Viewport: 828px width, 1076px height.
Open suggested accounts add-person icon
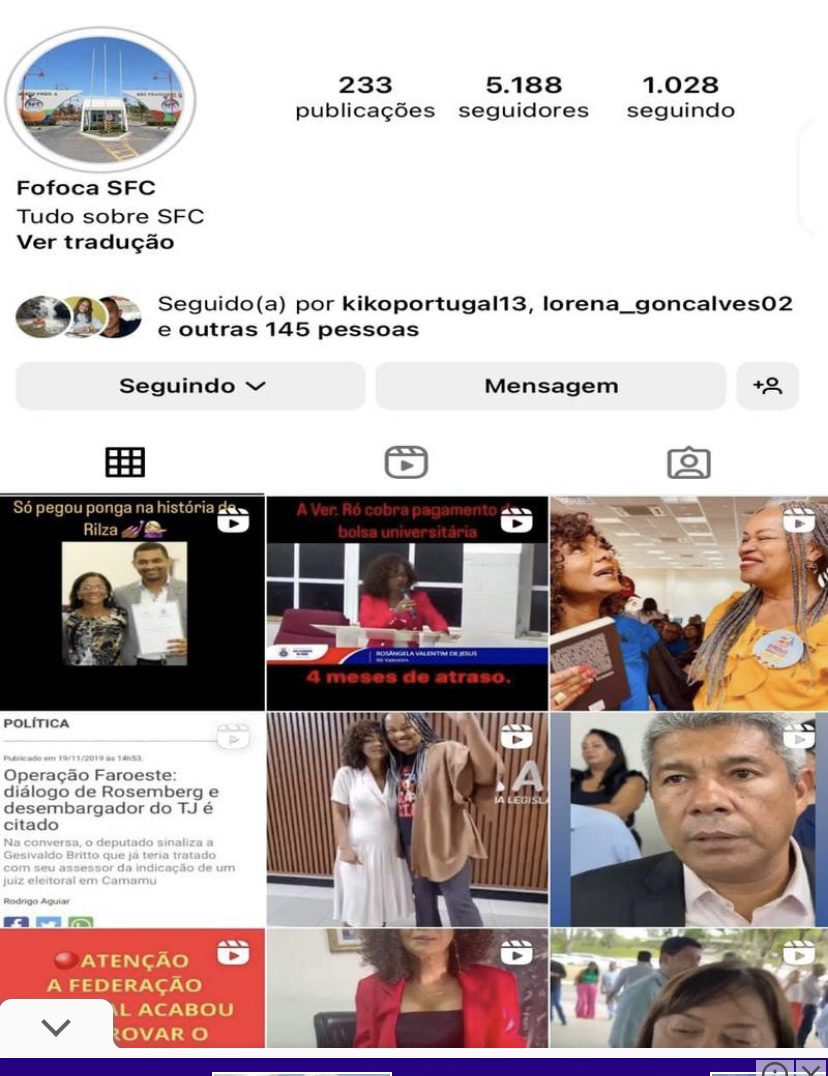pos(767,386)
